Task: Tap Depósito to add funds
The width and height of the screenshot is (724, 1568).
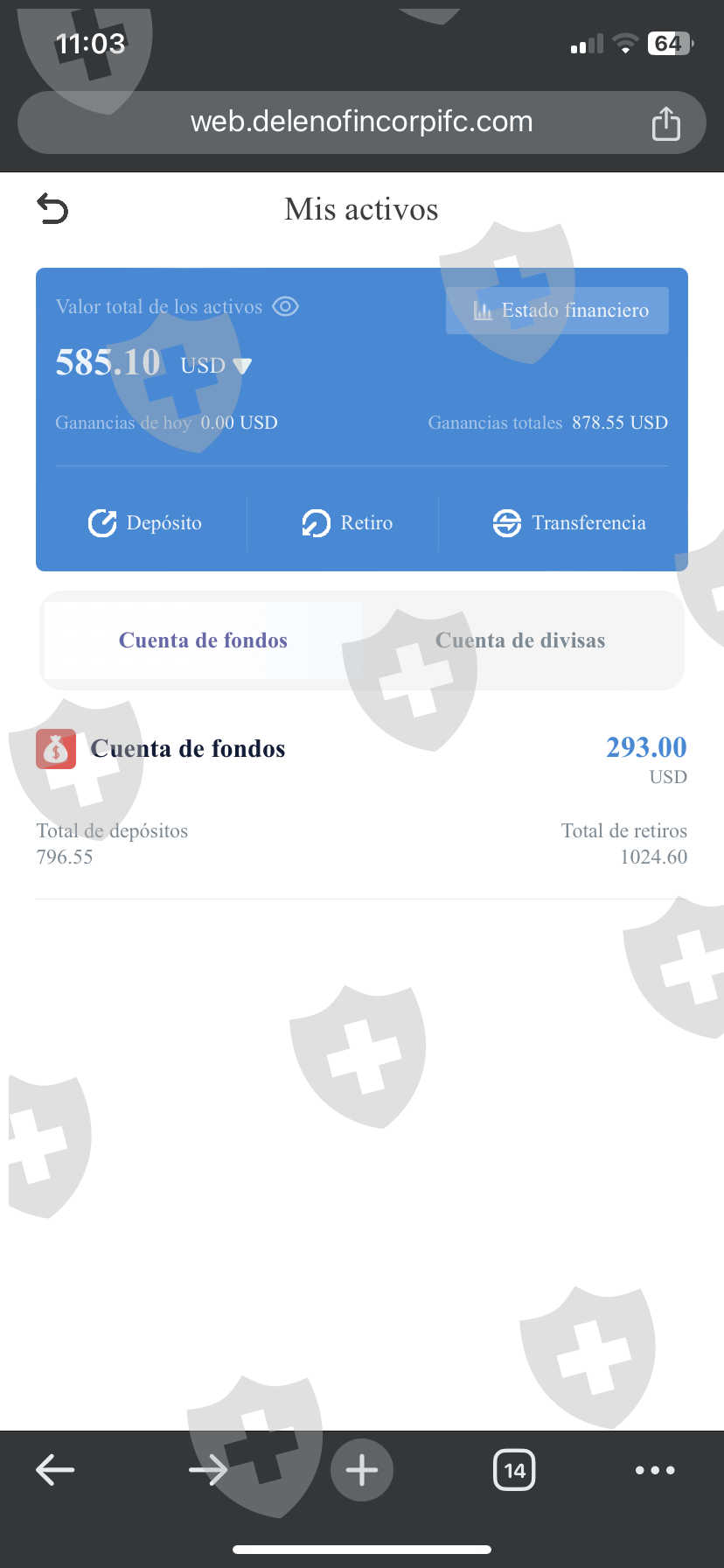Action: tap(145, 522)
